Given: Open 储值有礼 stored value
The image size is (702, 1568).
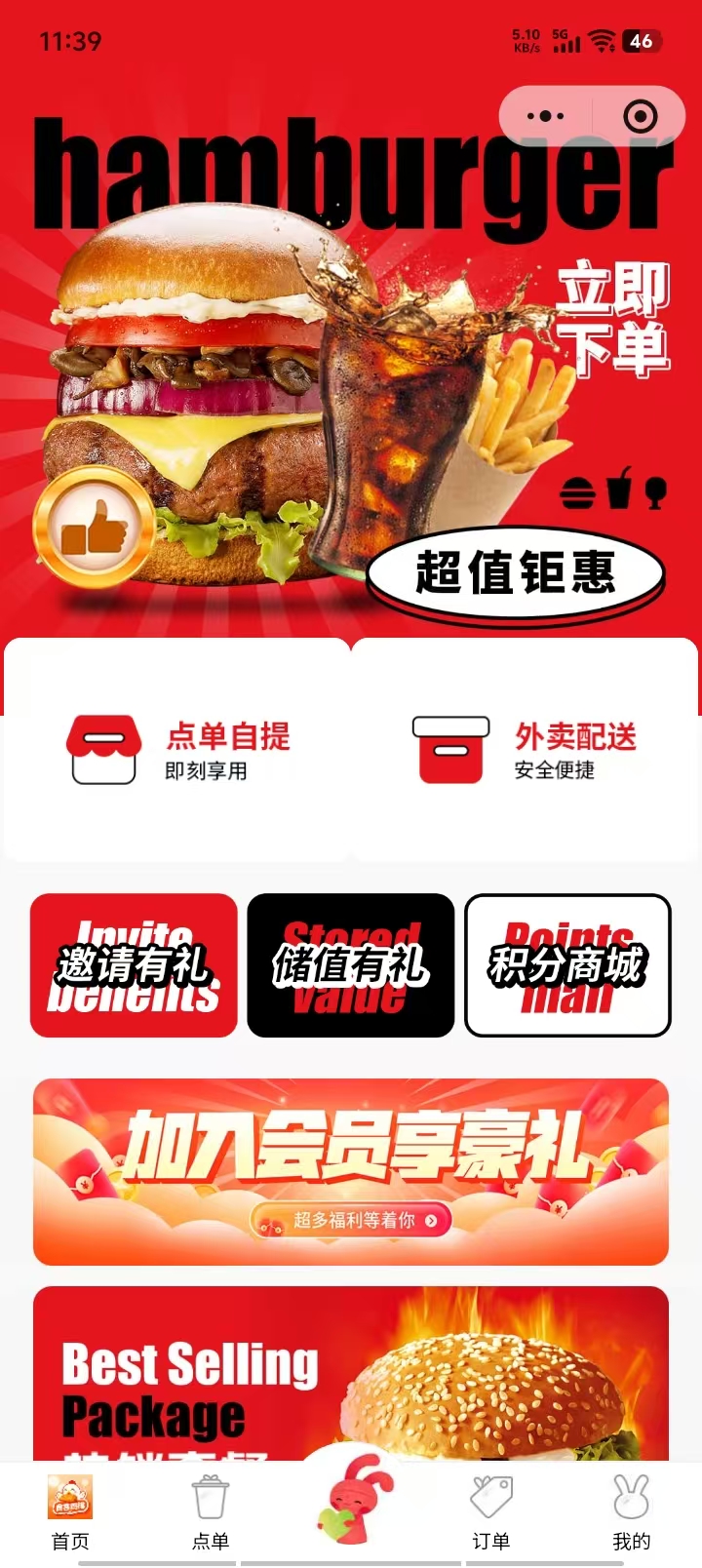Looking at the screenshot, I should 351,965.
